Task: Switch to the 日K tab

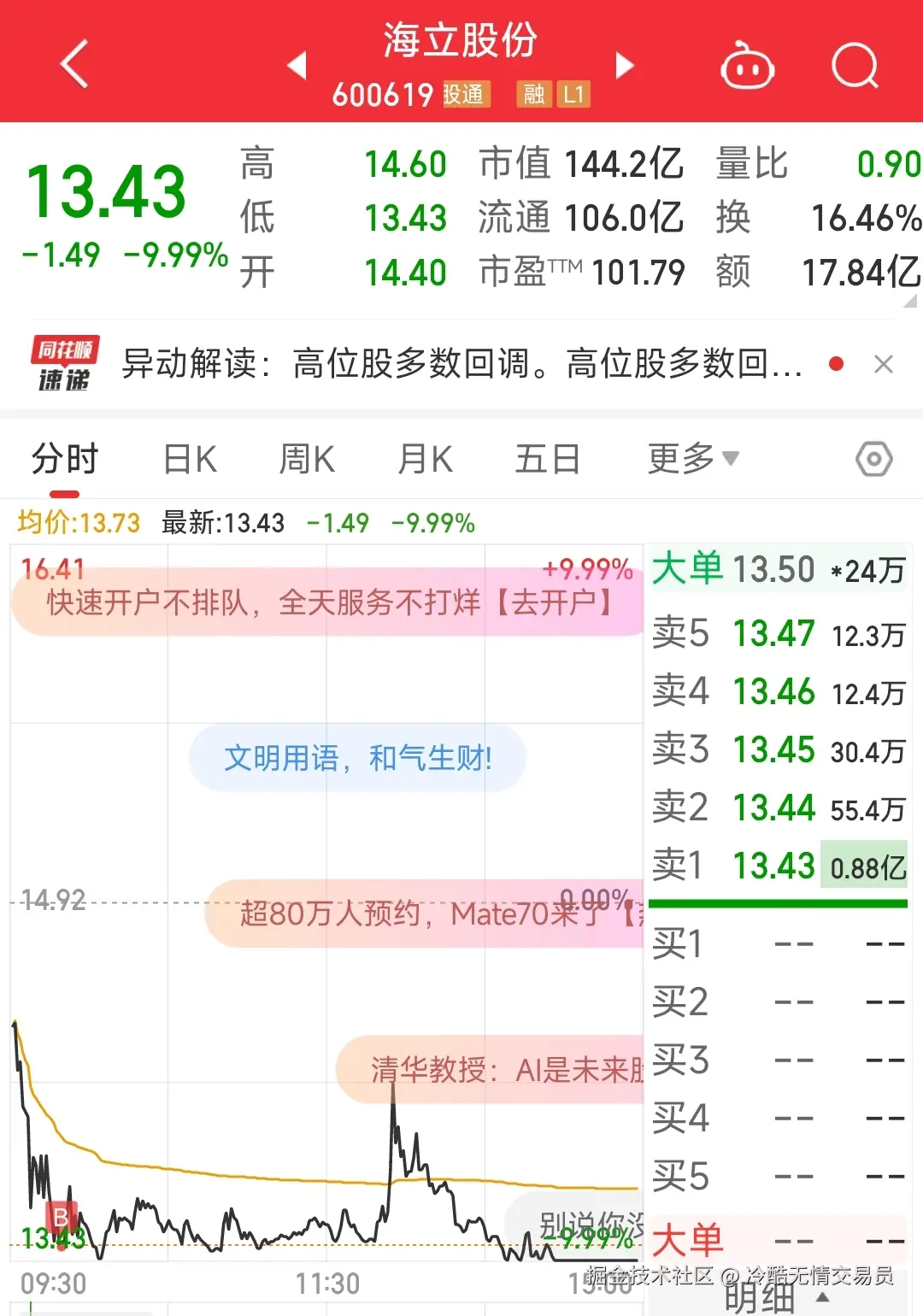Action: pos(190,459)
